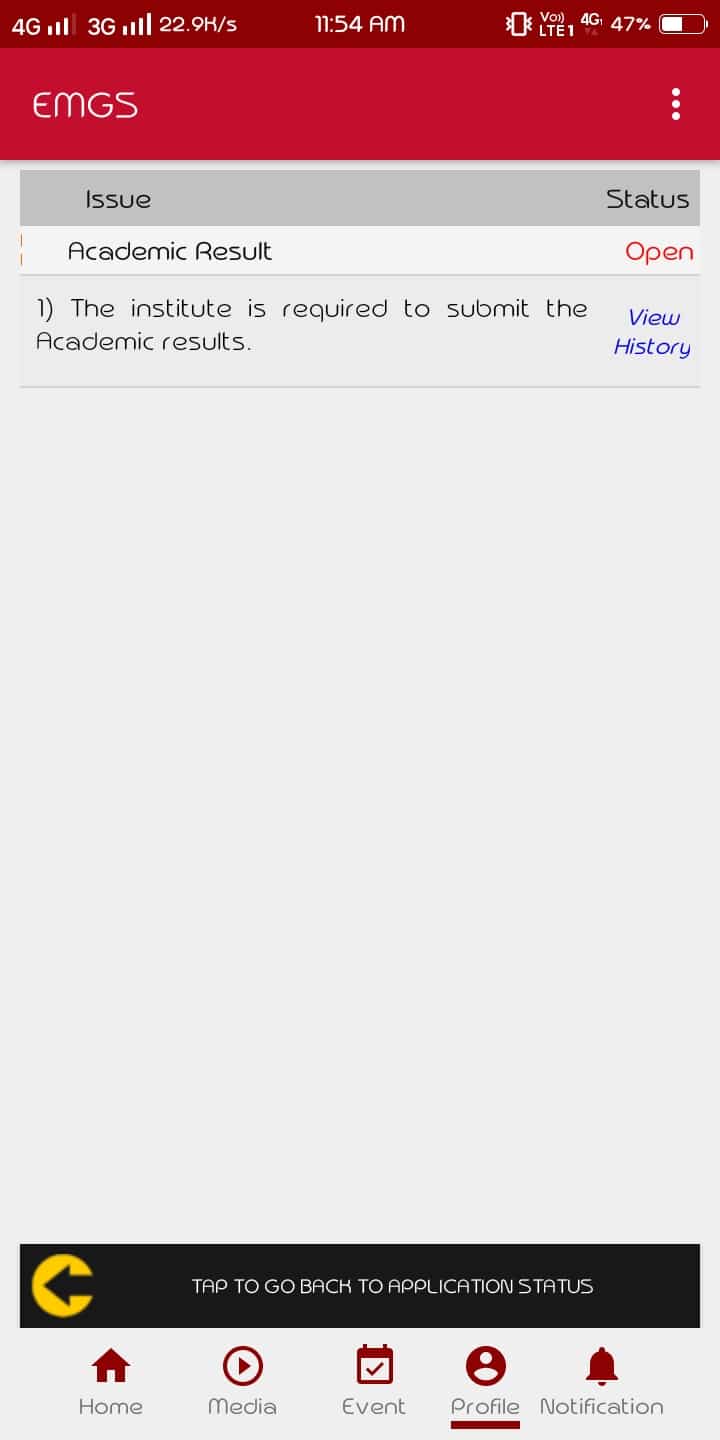Open the Media tab
Screen dimensions: 720x1440
coord(242,1382)
